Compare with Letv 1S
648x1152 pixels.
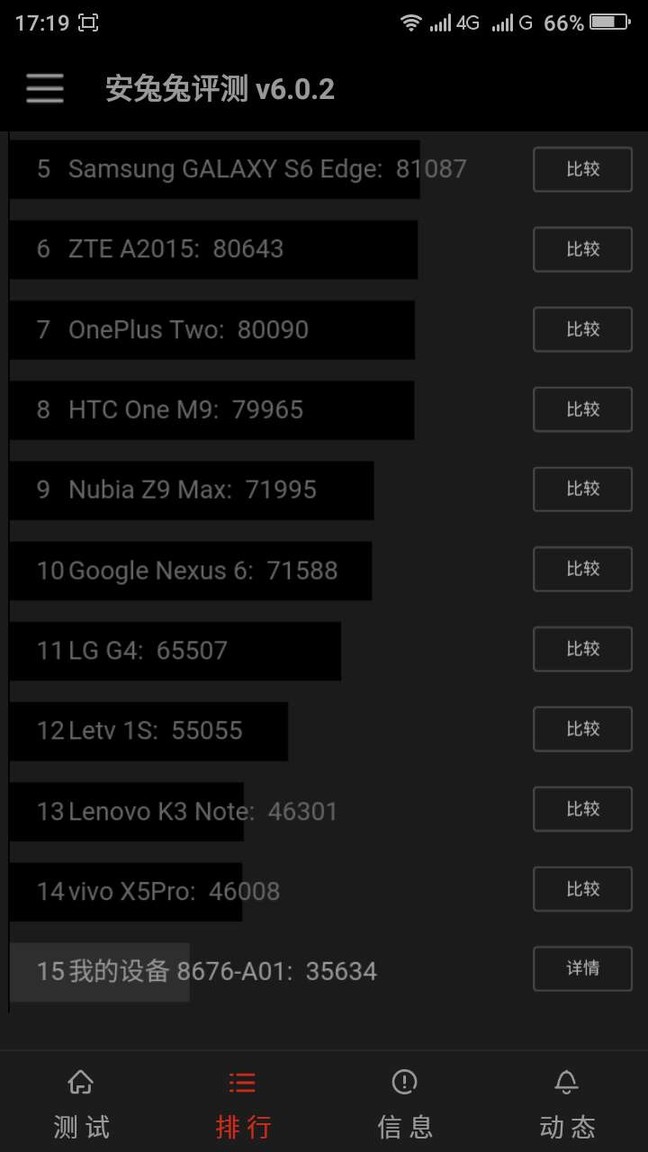(582, 729)
